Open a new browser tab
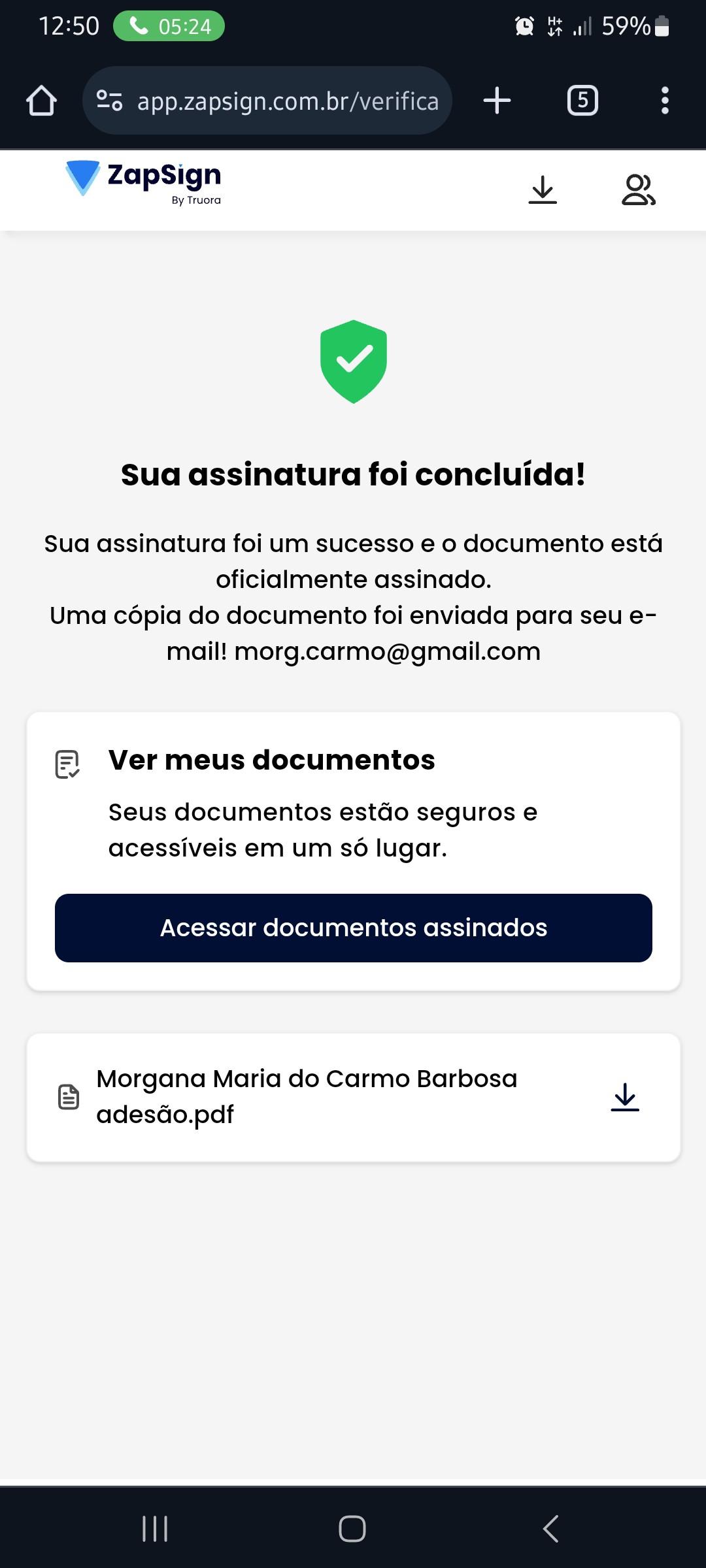 tap(497, 101)
